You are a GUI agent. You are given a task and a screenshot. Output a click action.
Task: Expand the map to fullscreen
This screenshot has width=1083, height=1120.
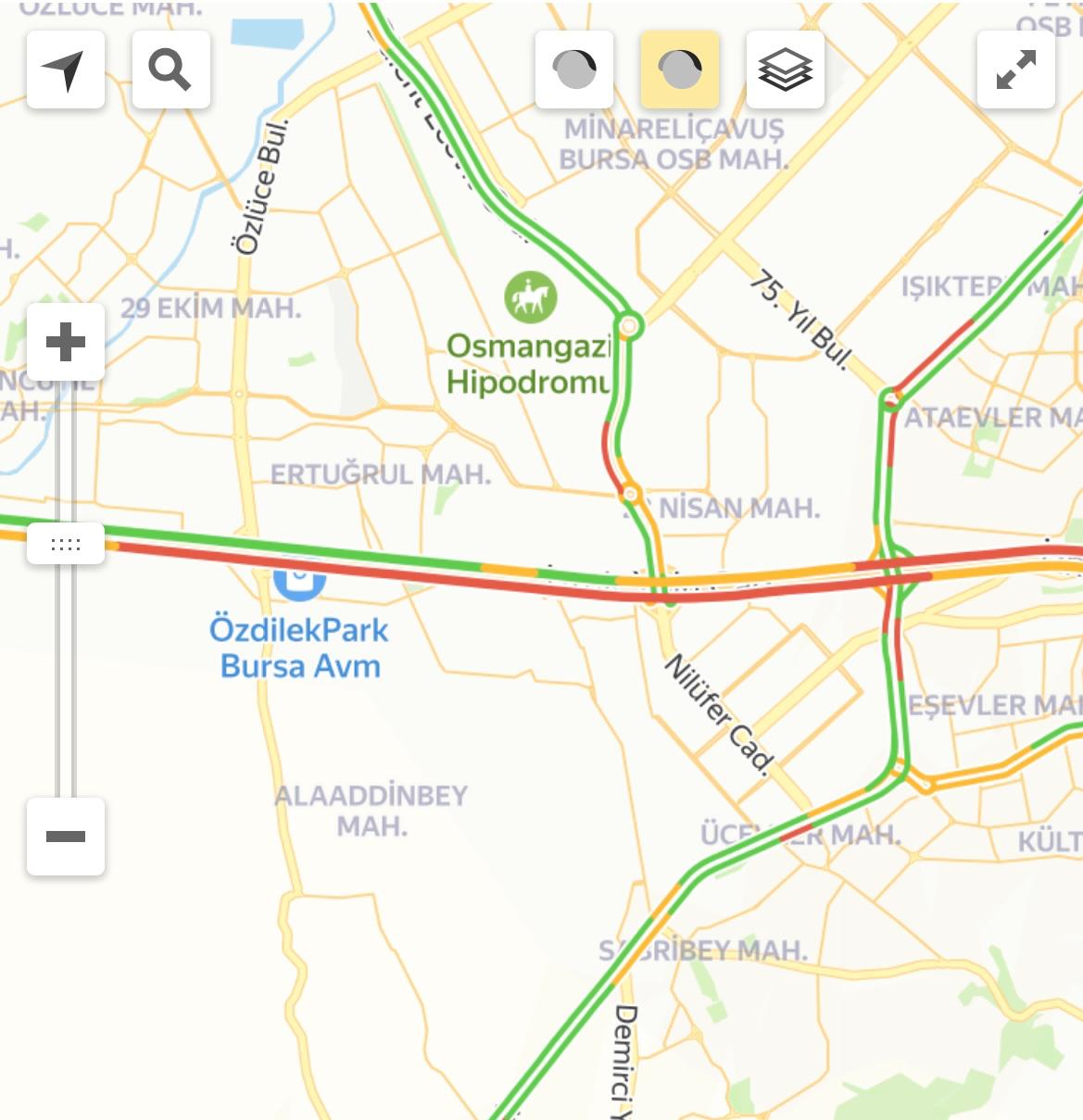point(1015,69)
